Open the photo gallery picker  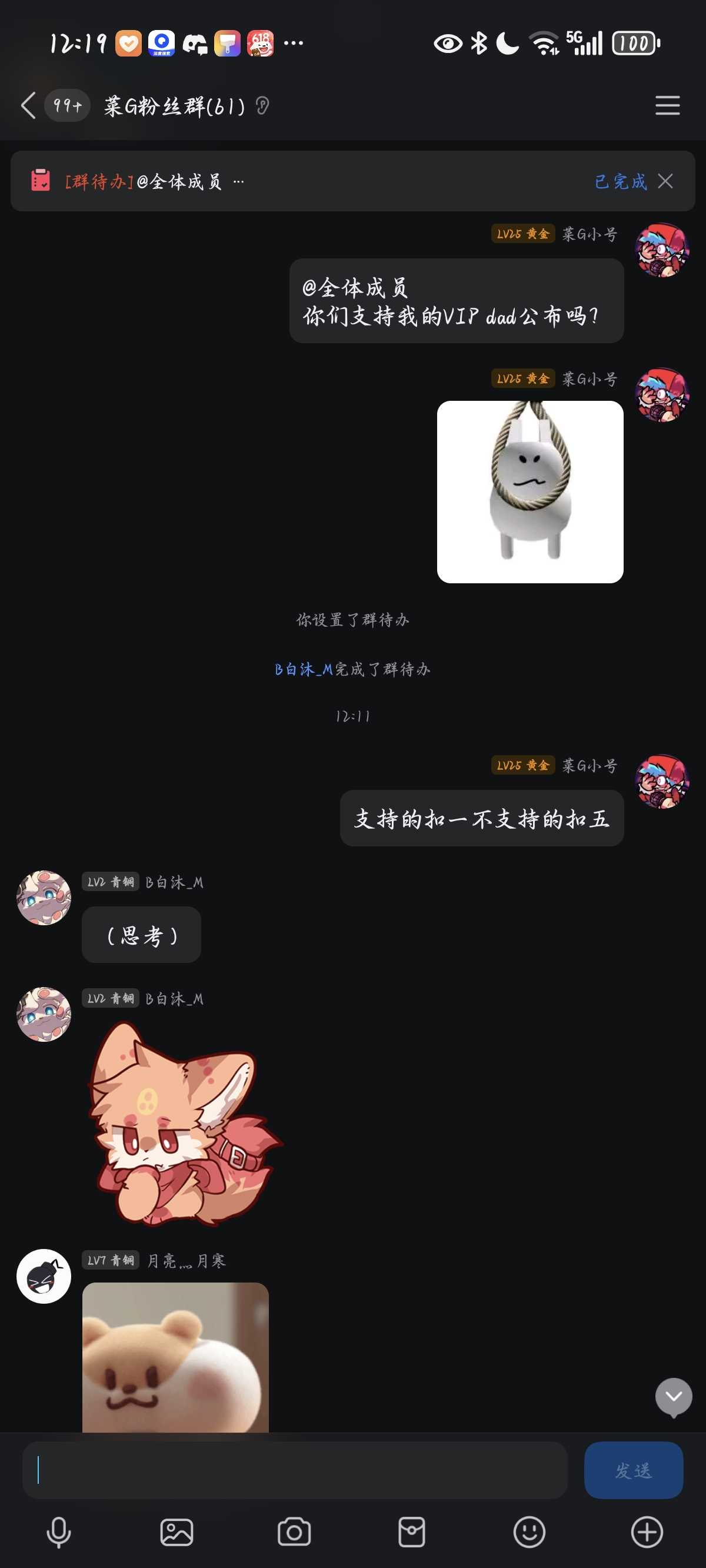(x=176, y=1532)
